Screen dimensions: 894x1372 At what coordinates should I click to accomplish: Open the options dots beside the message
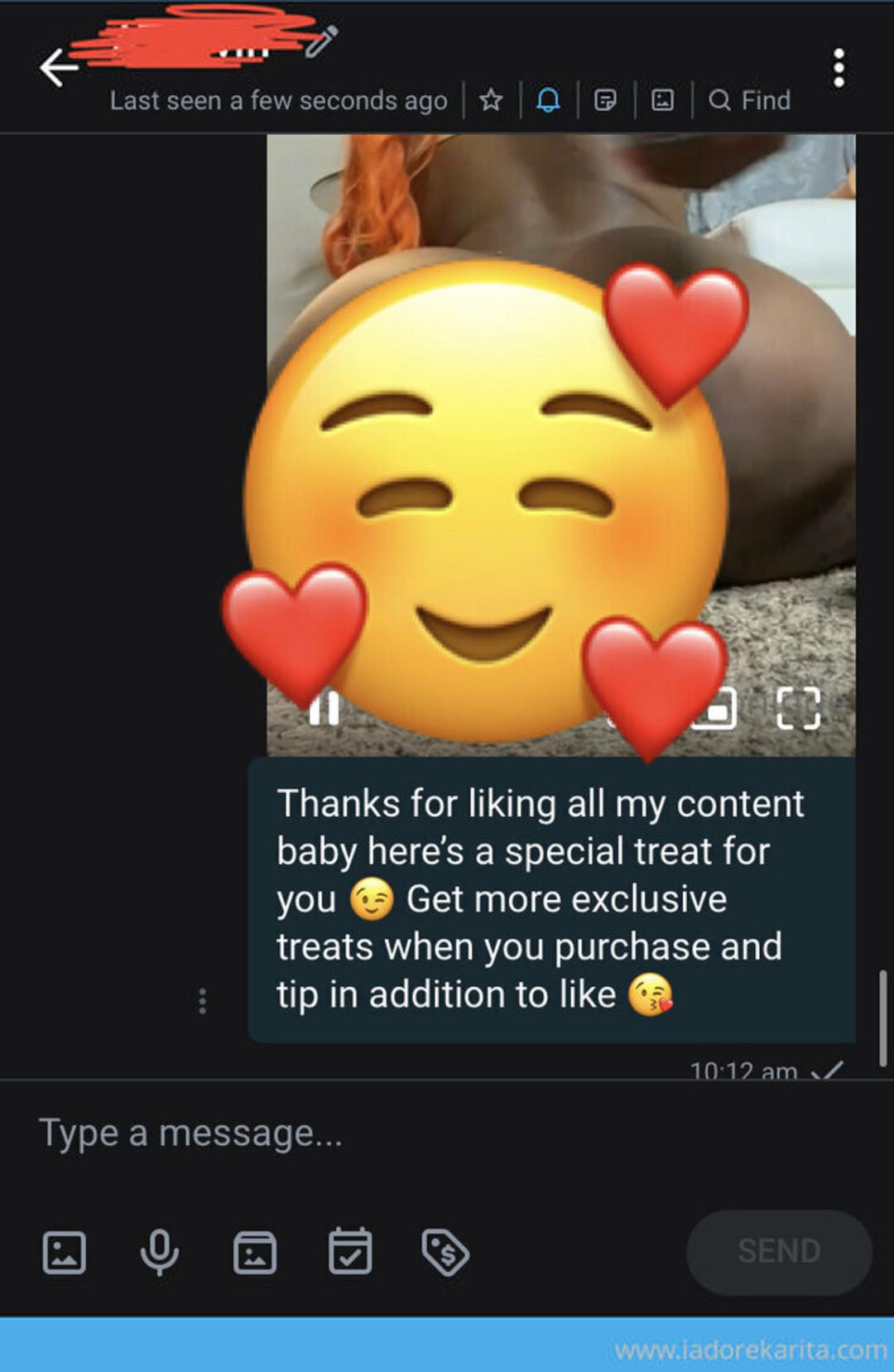[x=202, y=1001]
